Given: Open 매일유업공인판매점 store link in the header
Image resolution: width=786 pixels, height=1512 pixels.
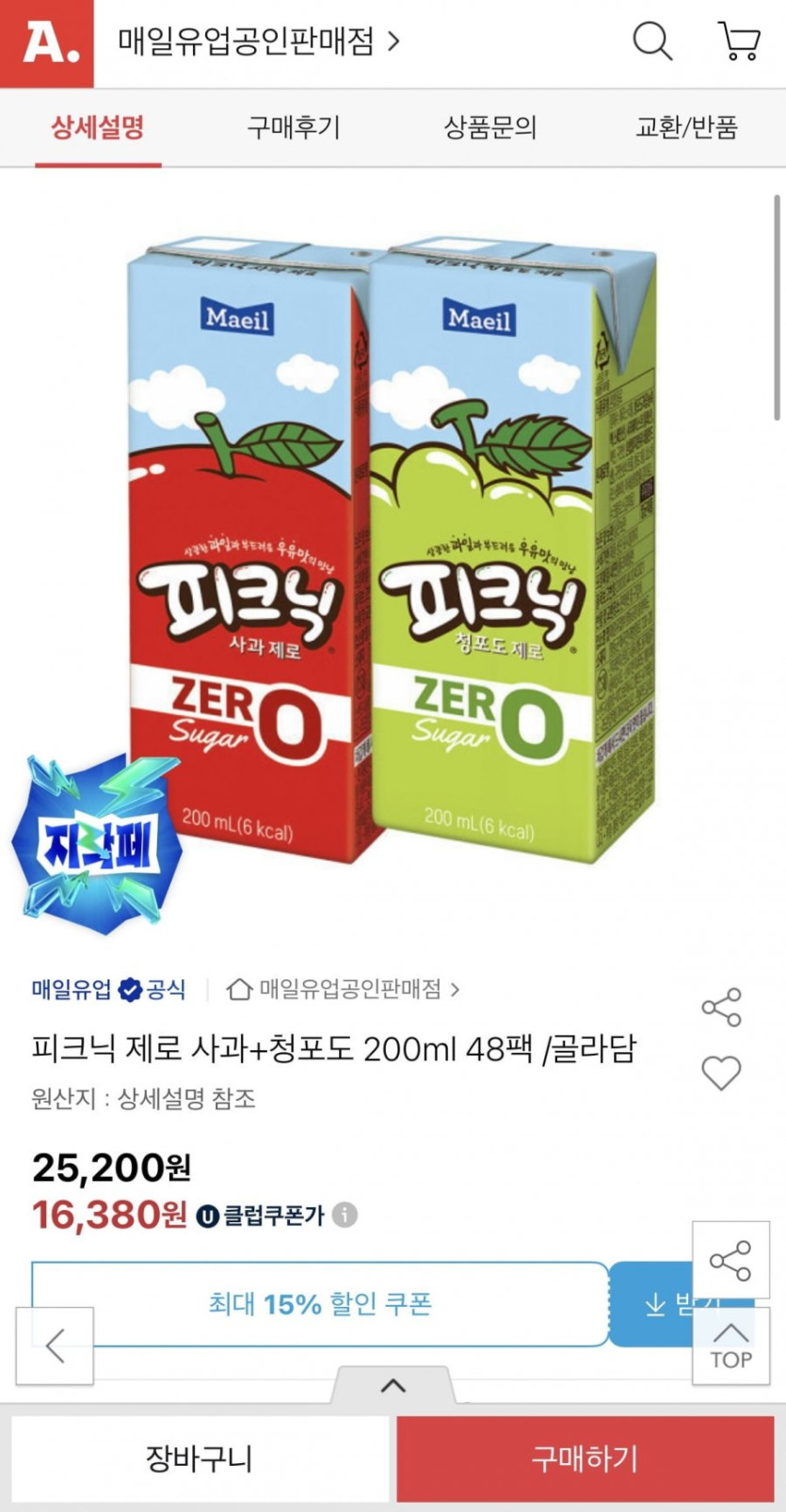Looking at the screenshot, I should pyautogui.click(x=258, y=41).
